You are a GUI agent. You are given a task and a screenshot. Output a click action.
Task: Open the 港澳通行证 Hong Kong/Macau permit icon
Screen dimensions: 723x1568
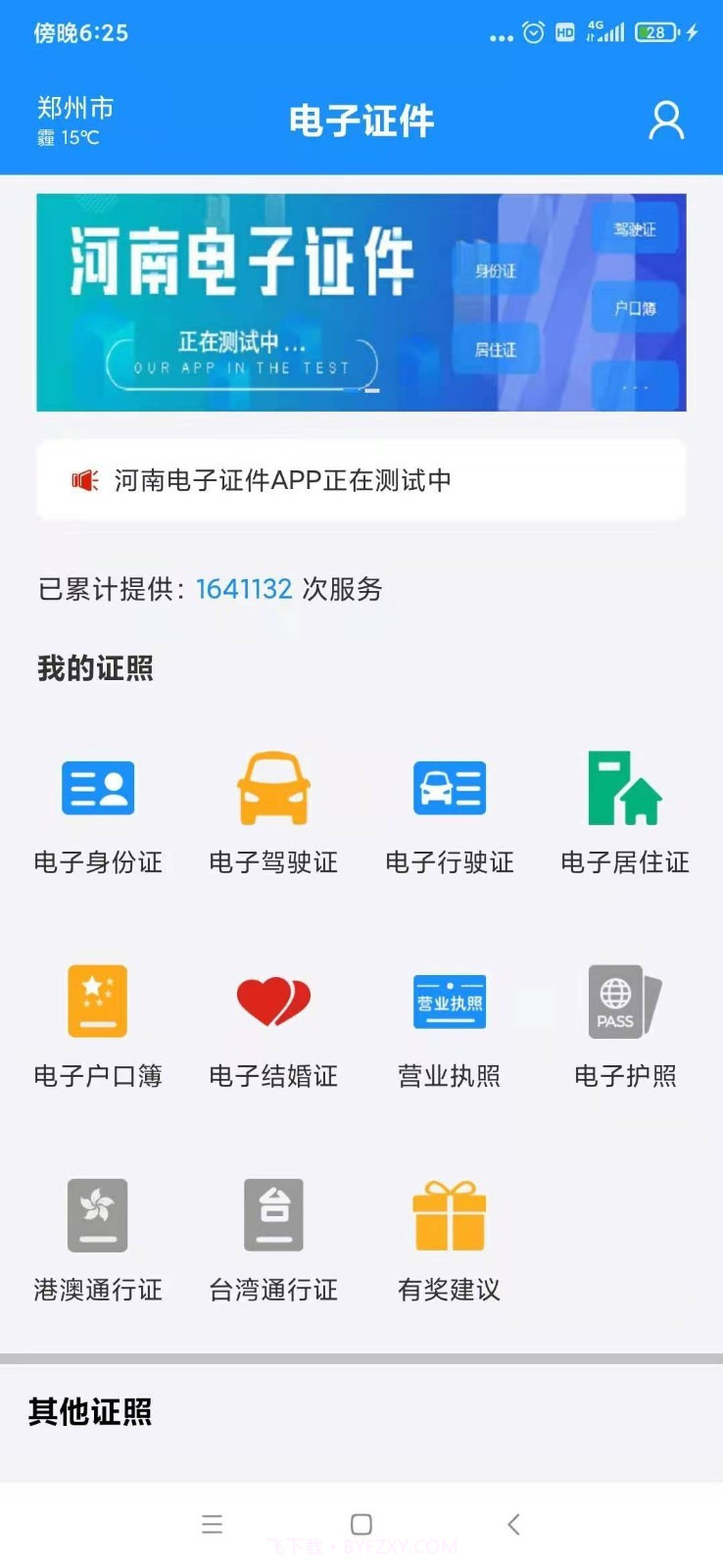tap(98, 1215)
